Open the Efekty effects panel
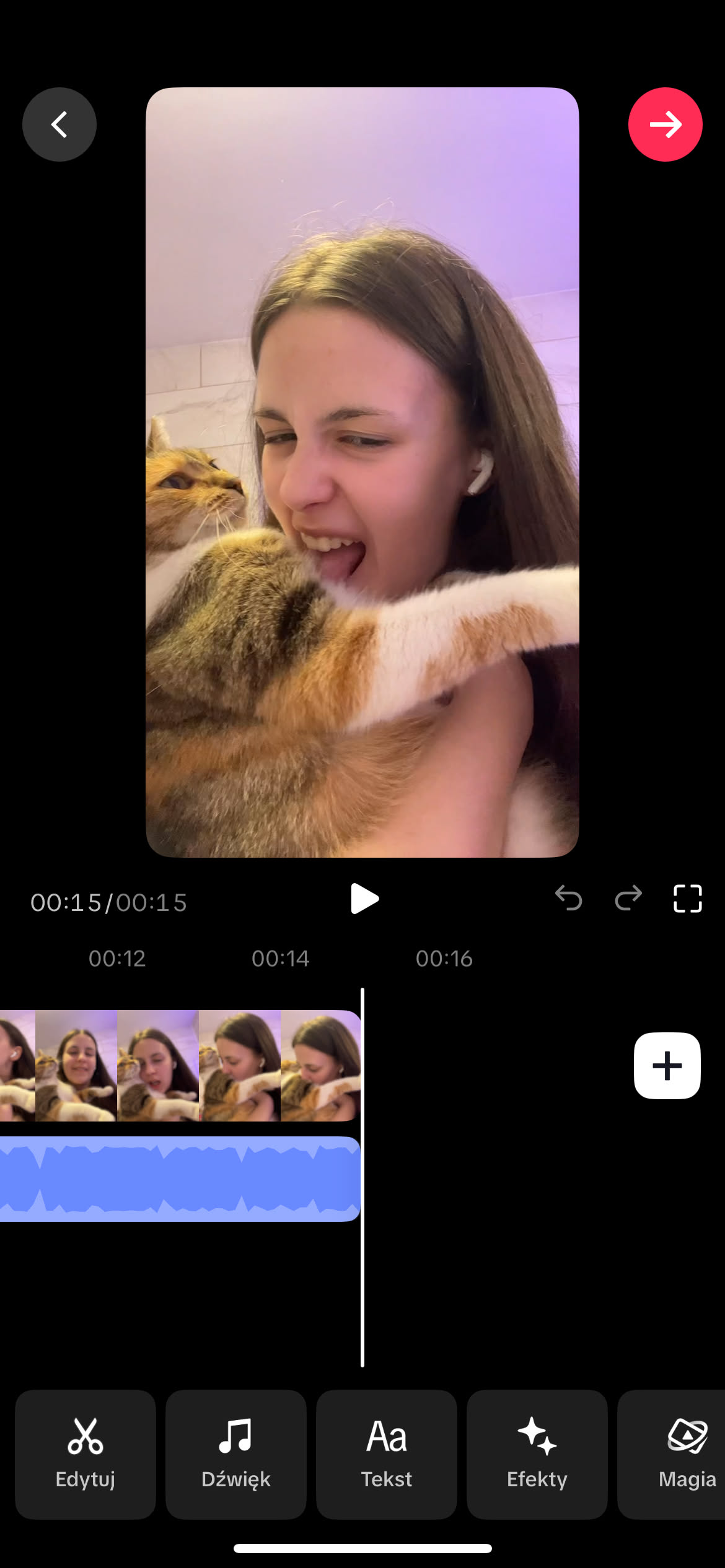Image resolution: width=725 pixels, height=1568 pixels. coord(537,1454)
